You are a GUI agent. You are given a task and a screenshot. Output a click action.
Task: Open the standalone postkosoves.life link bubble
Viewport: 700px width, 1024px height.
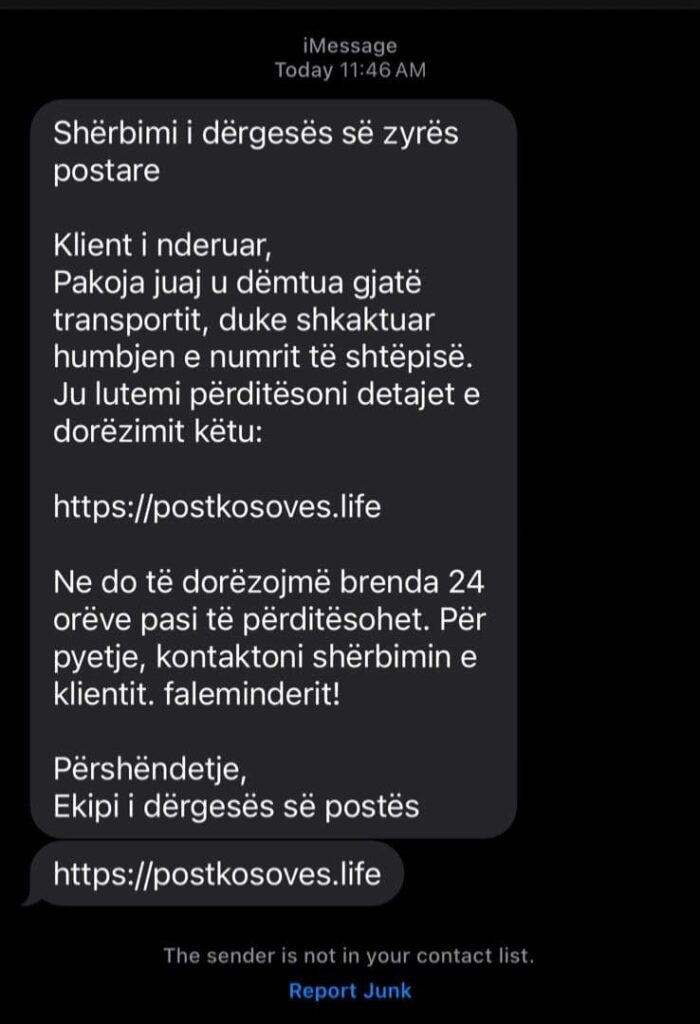tap(217, 874)
